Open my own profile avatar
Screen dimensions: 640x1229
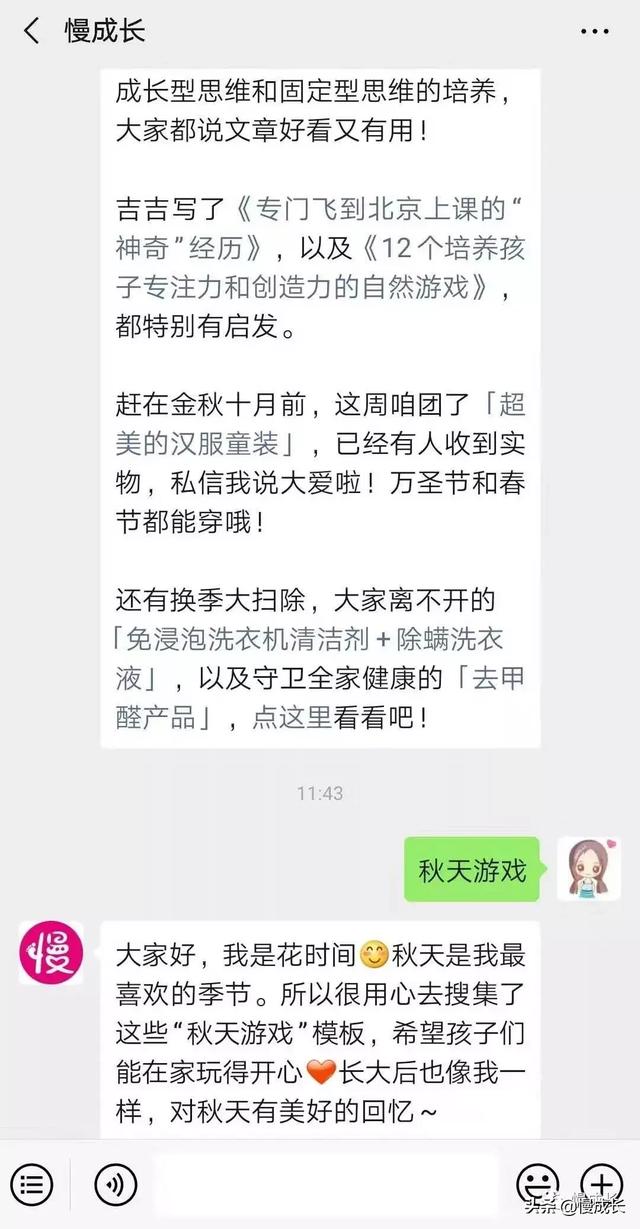pos(588,868)
